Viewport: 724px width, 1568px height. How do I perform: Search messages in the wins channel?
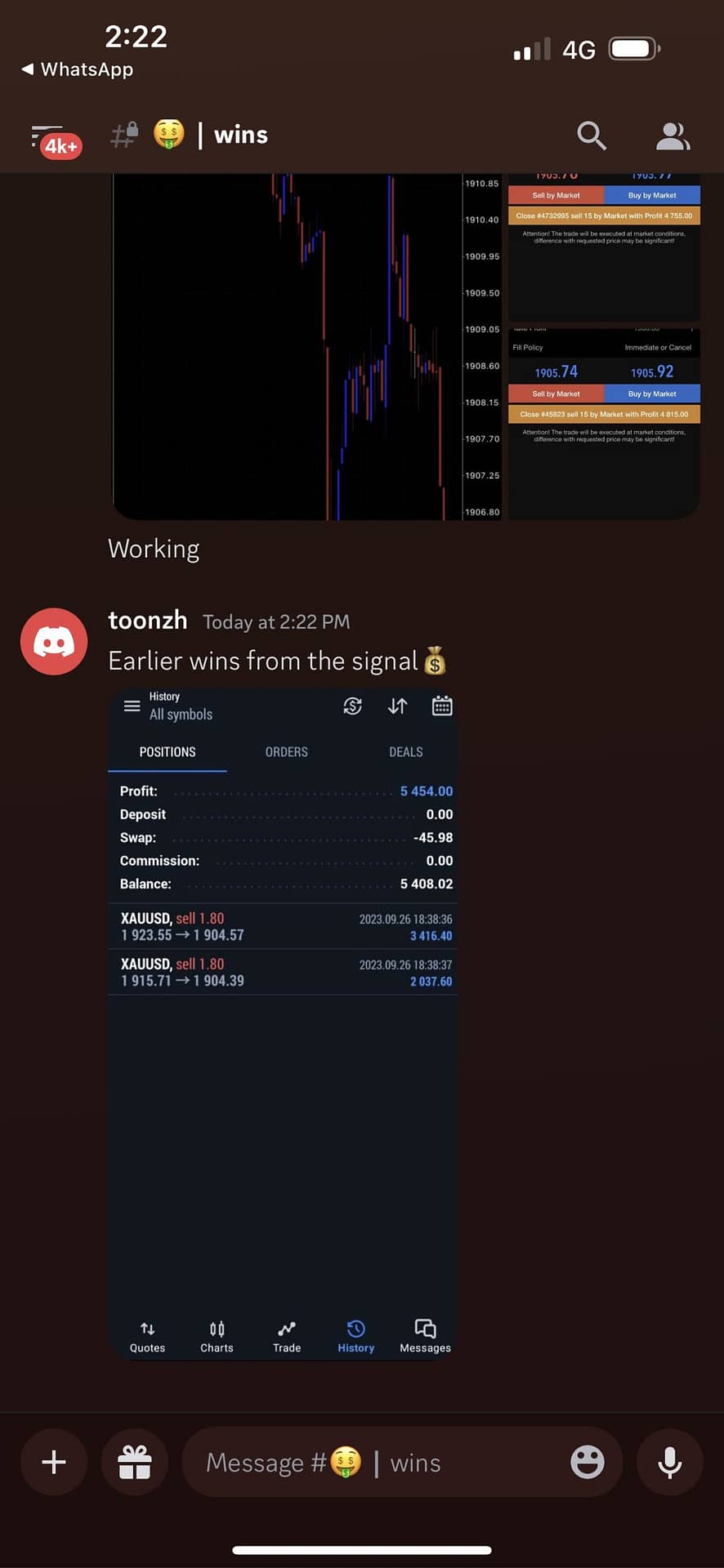592,136
